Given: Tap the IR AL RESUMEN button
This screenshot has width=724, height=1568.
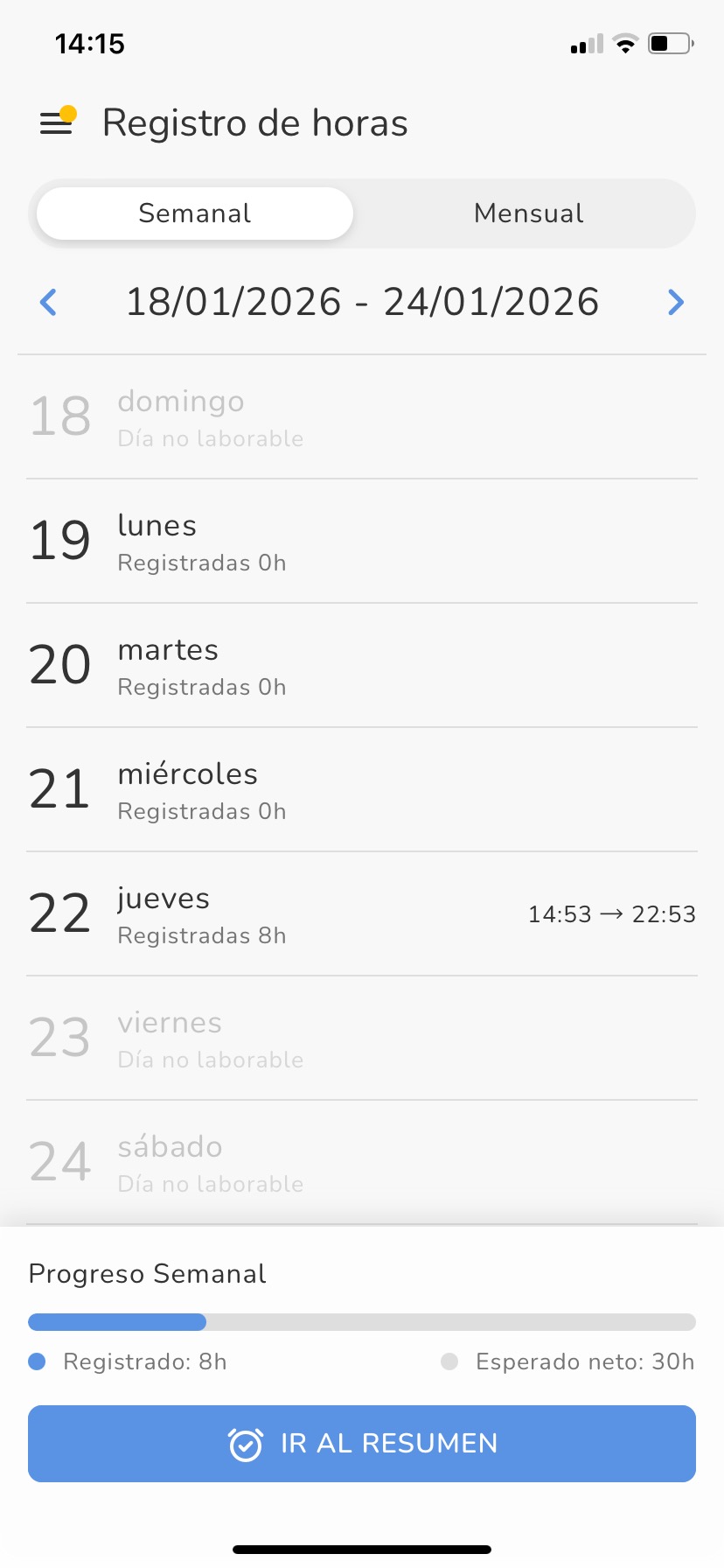Looking at the screenshot, I should 362,1444.
